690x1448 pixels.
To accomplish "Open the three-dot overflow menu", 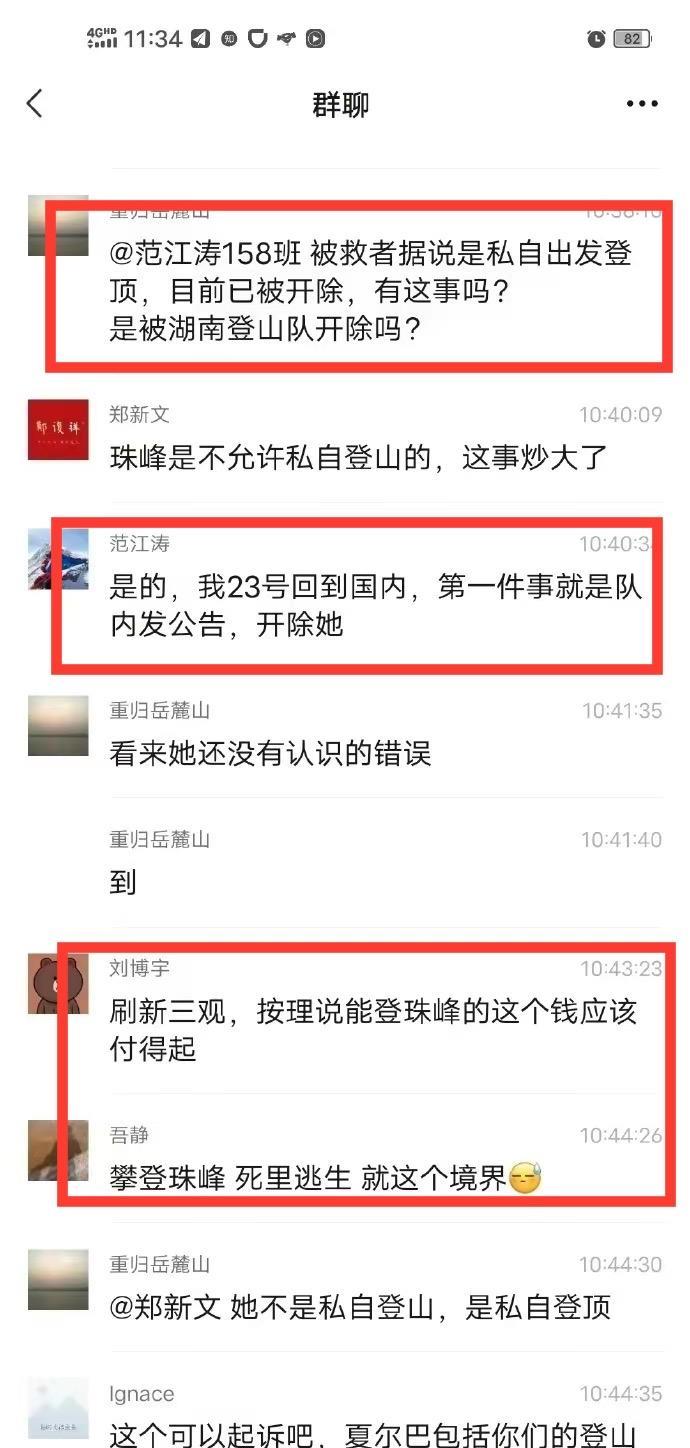I will 642,104.
